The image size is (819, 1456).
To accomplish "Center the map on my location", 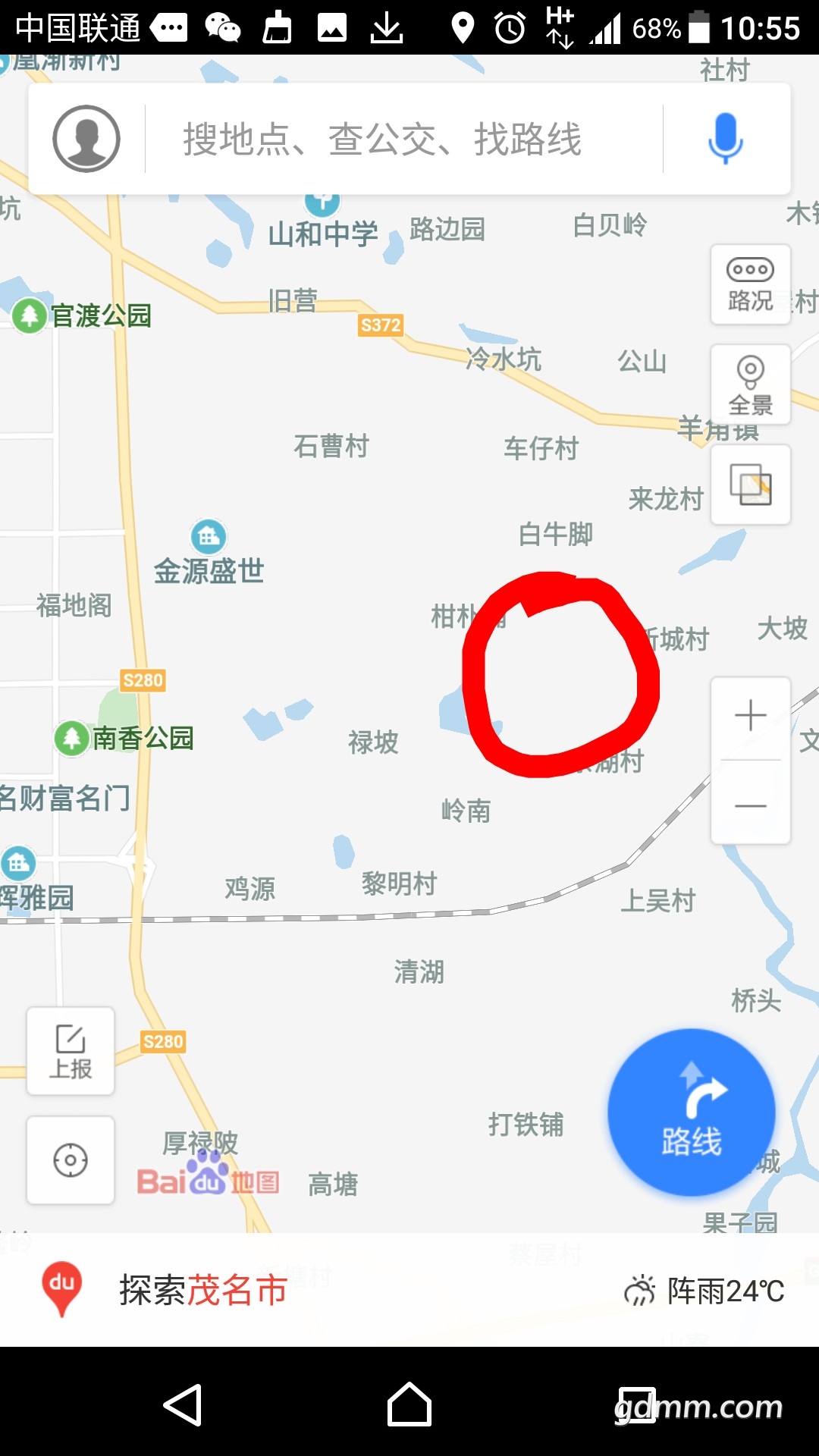I will coord(71,1160).
